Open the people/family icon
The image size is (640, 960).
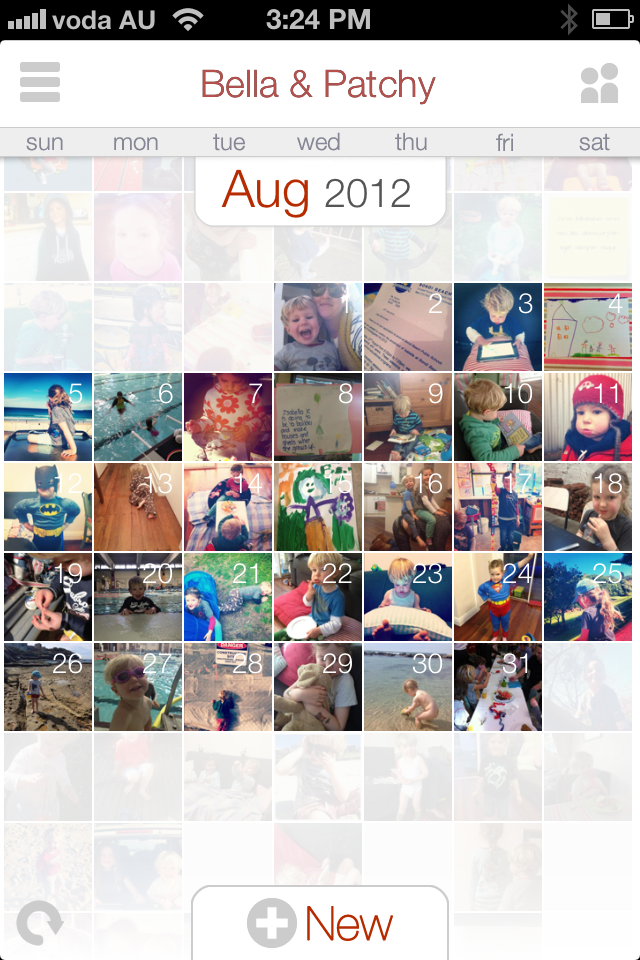[x=600, y=84]
